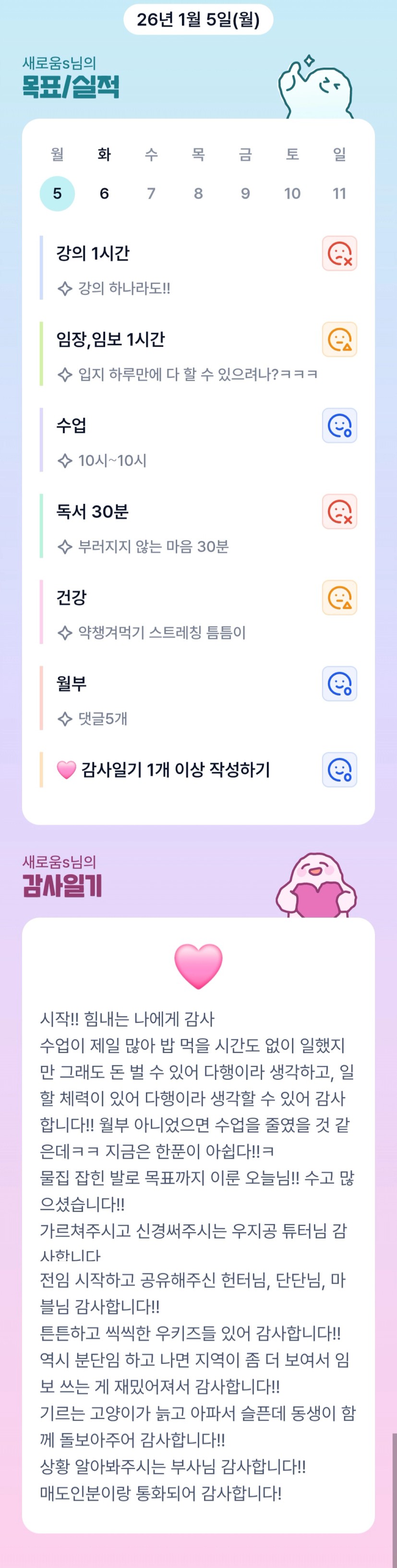397x1568 pixels.
Task: Select Wednesday the 7th in the week row
Action: [x=151, y=194]
